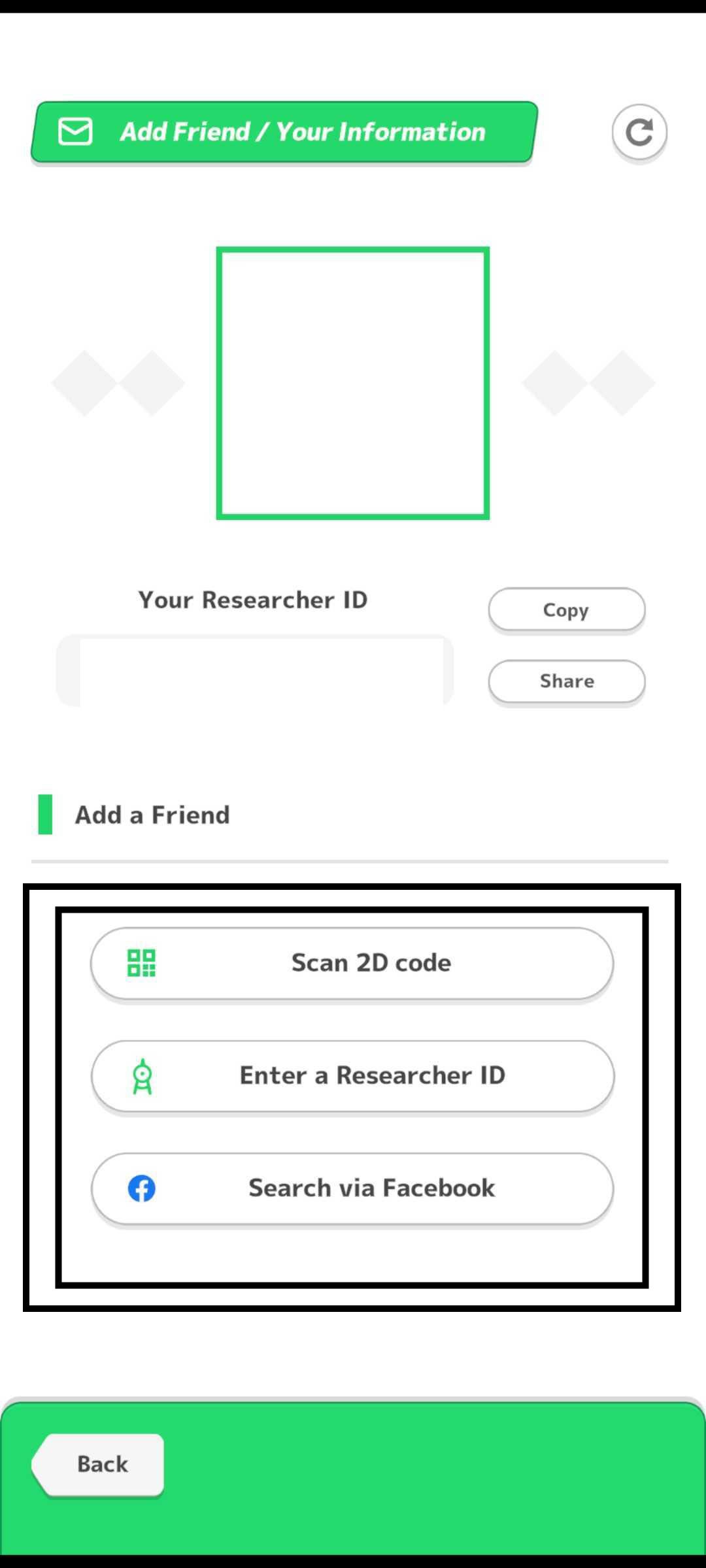This screenshot has height=1568, width=706.
Task: Click the Researcher ID display field
Action: coord(254,670)
